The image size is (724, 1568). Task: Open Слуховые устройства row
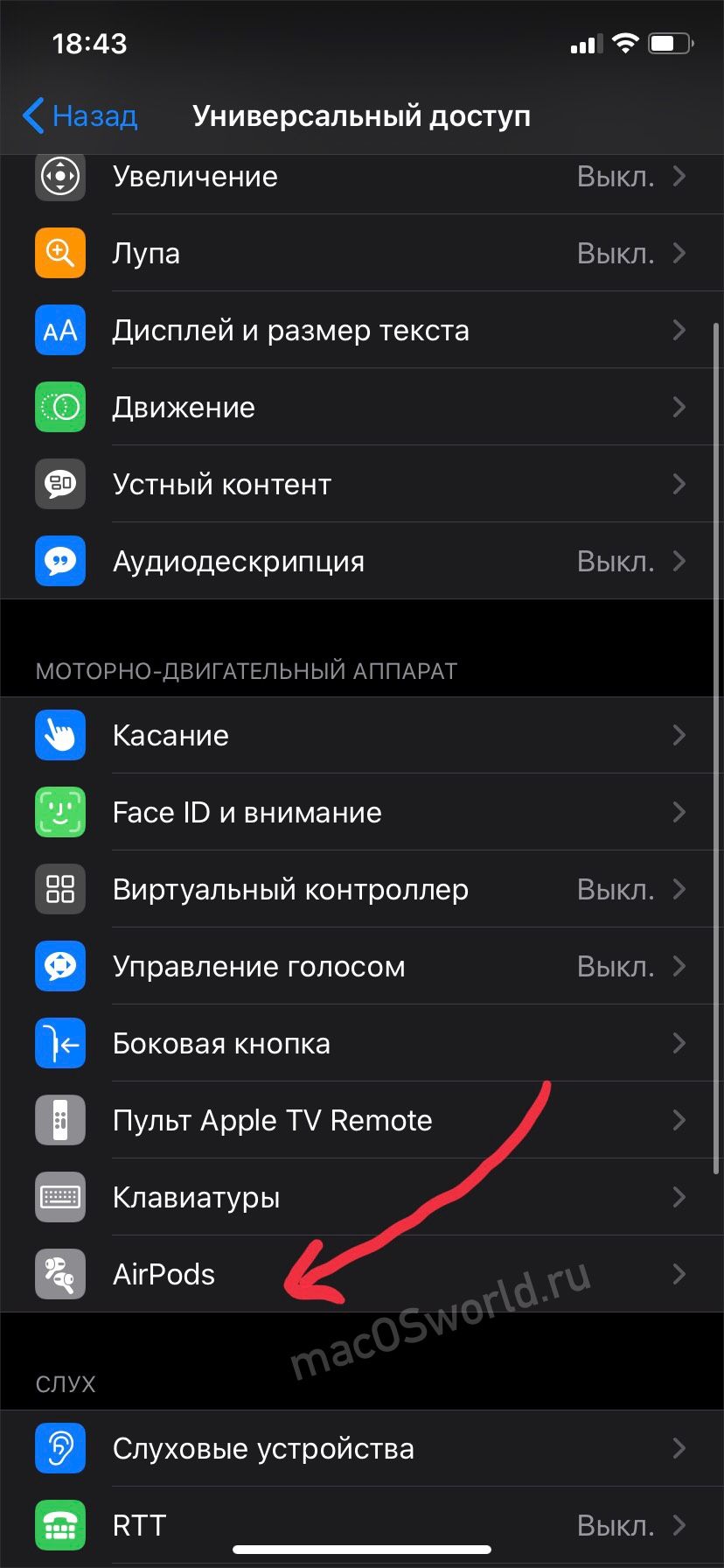pyautogui.click(x=362, y=1449)
